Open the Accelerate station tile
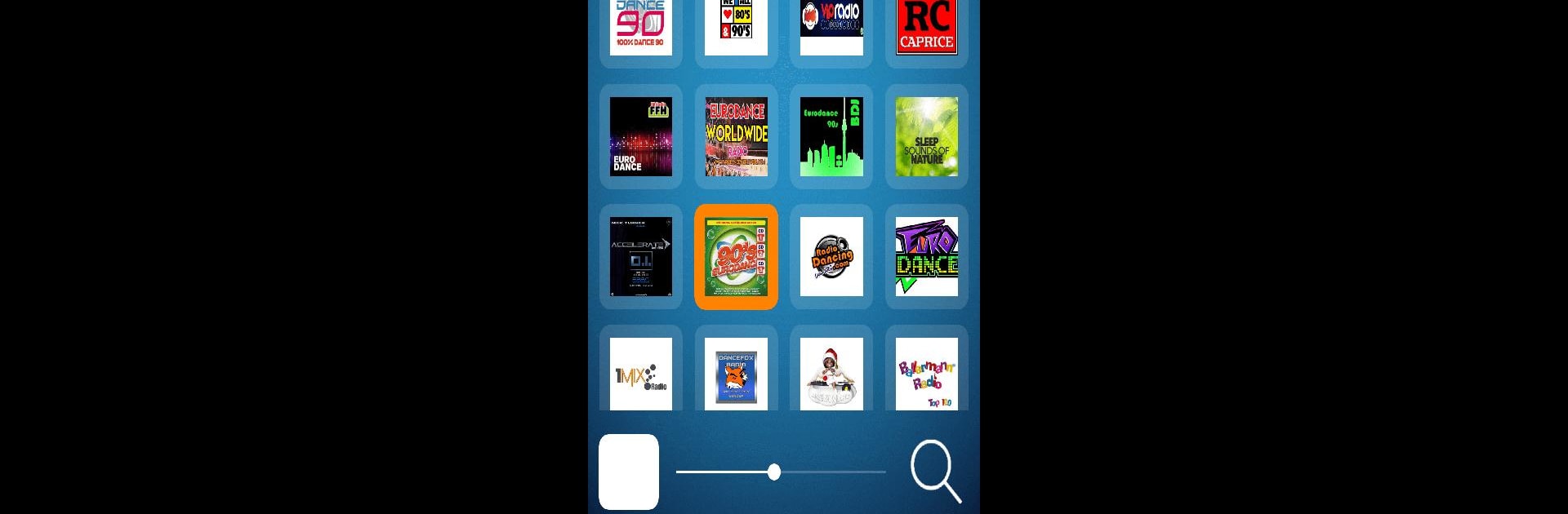The image size is (1568, 514). pos(640,256)
